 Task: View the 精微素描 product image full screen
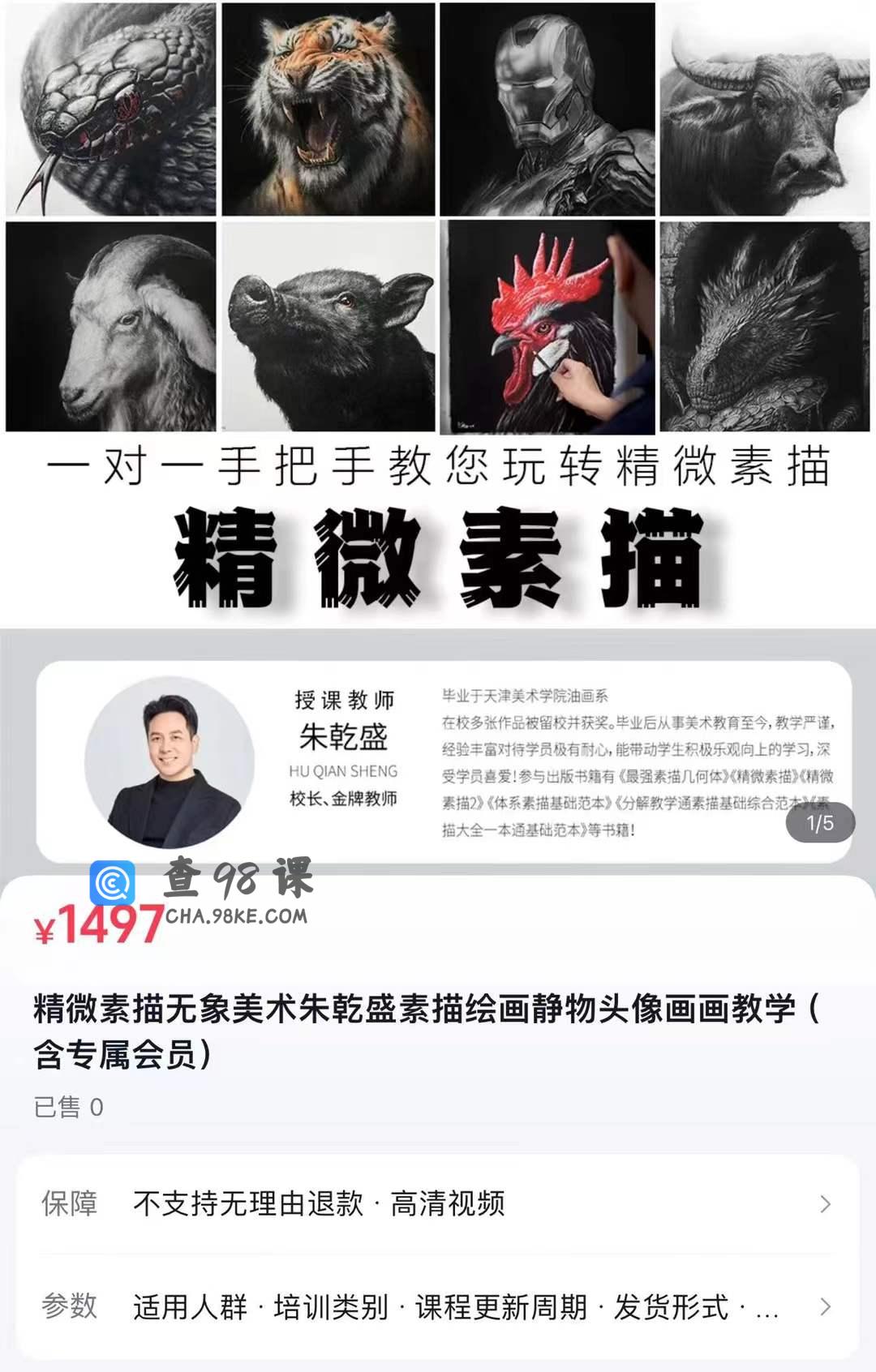(x=438, y=324)
